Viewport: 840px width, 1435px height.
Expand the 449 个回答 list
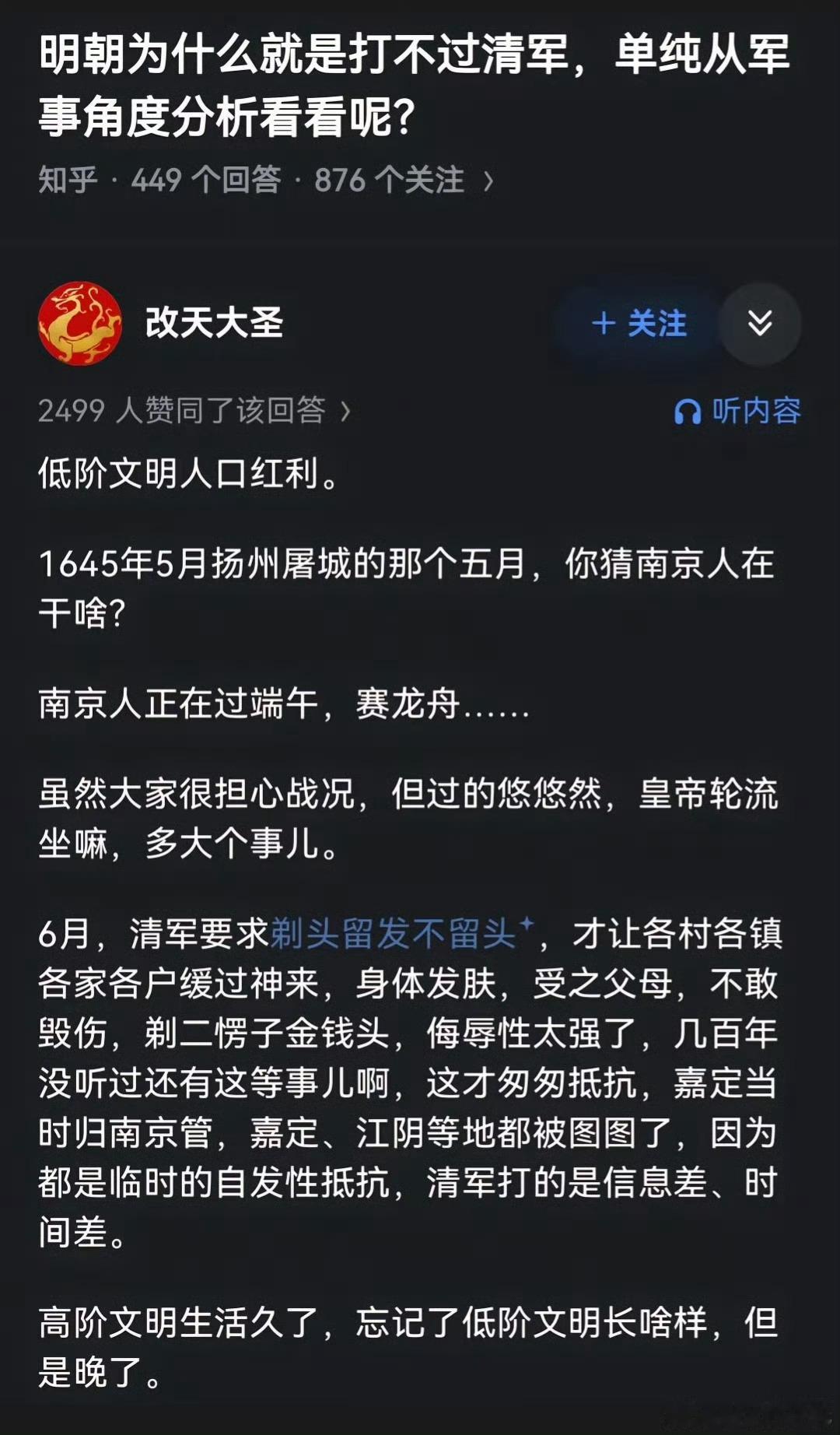coord(204,181)
